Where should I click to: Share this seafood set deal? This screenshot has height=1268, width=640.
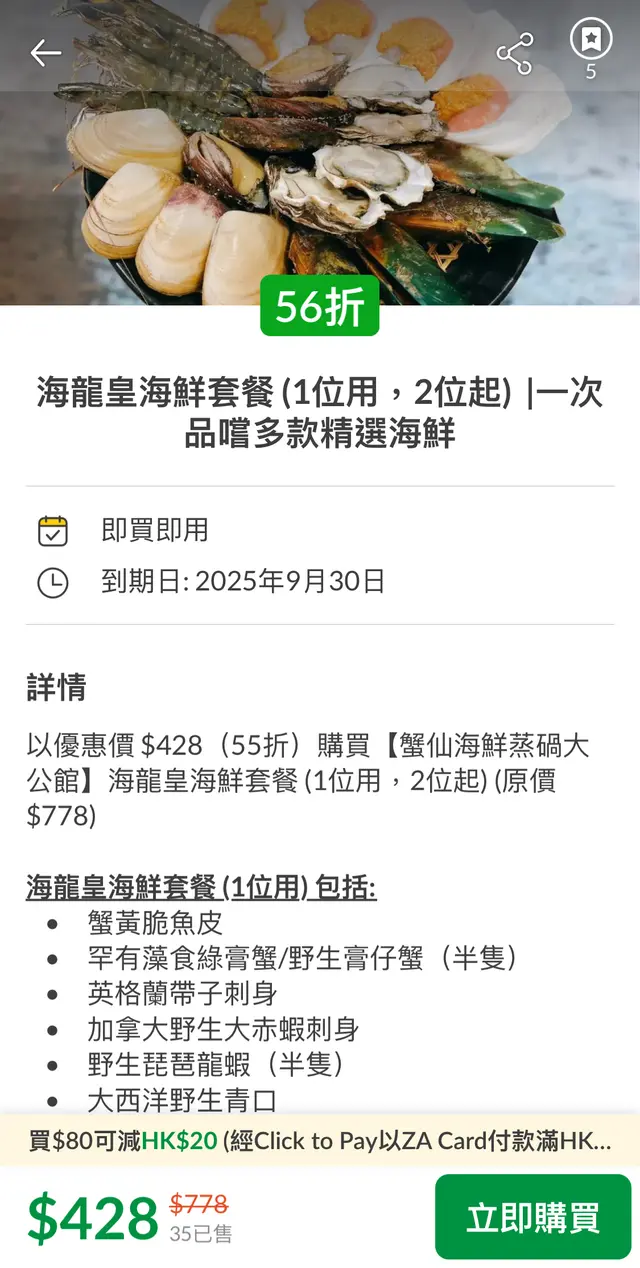[x=515, y=53]
